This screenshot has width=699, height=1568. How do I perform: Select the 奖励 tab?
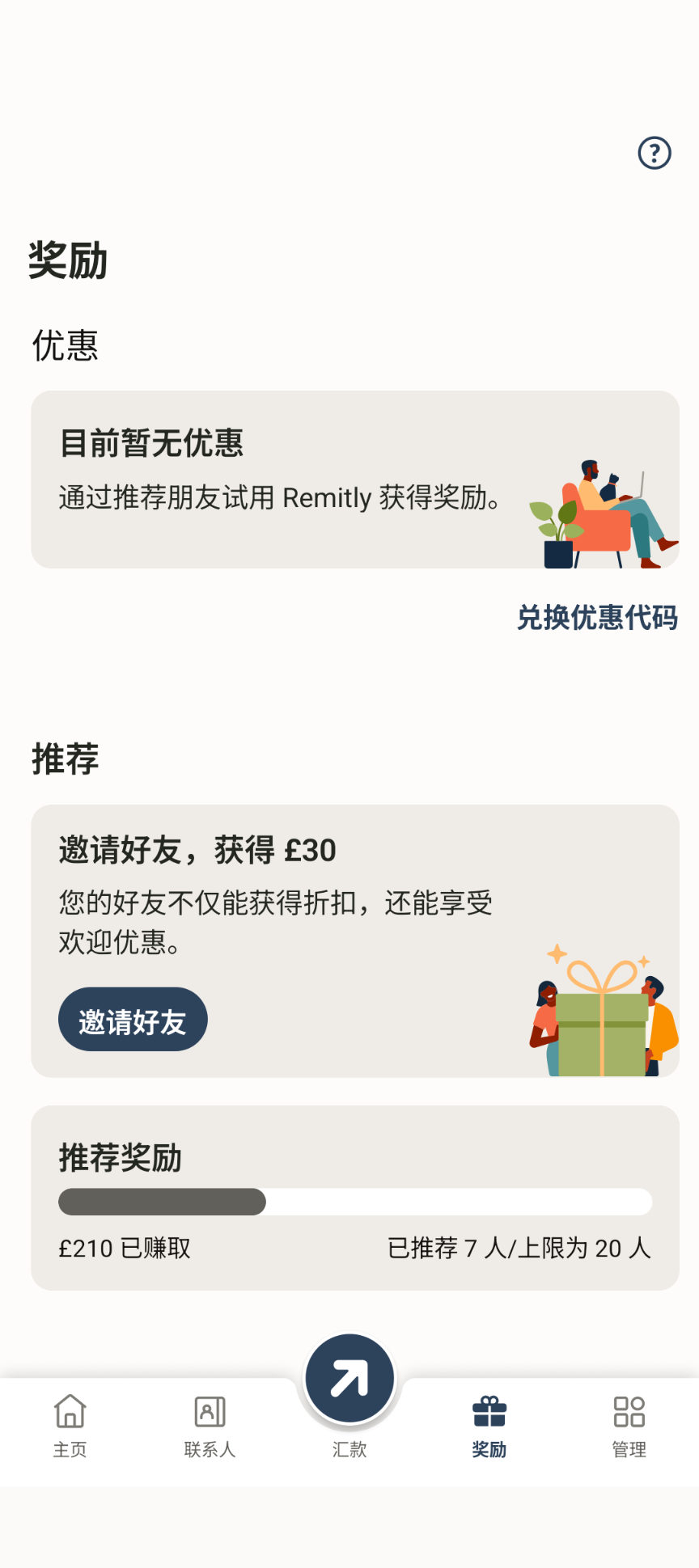point(489,1427)
